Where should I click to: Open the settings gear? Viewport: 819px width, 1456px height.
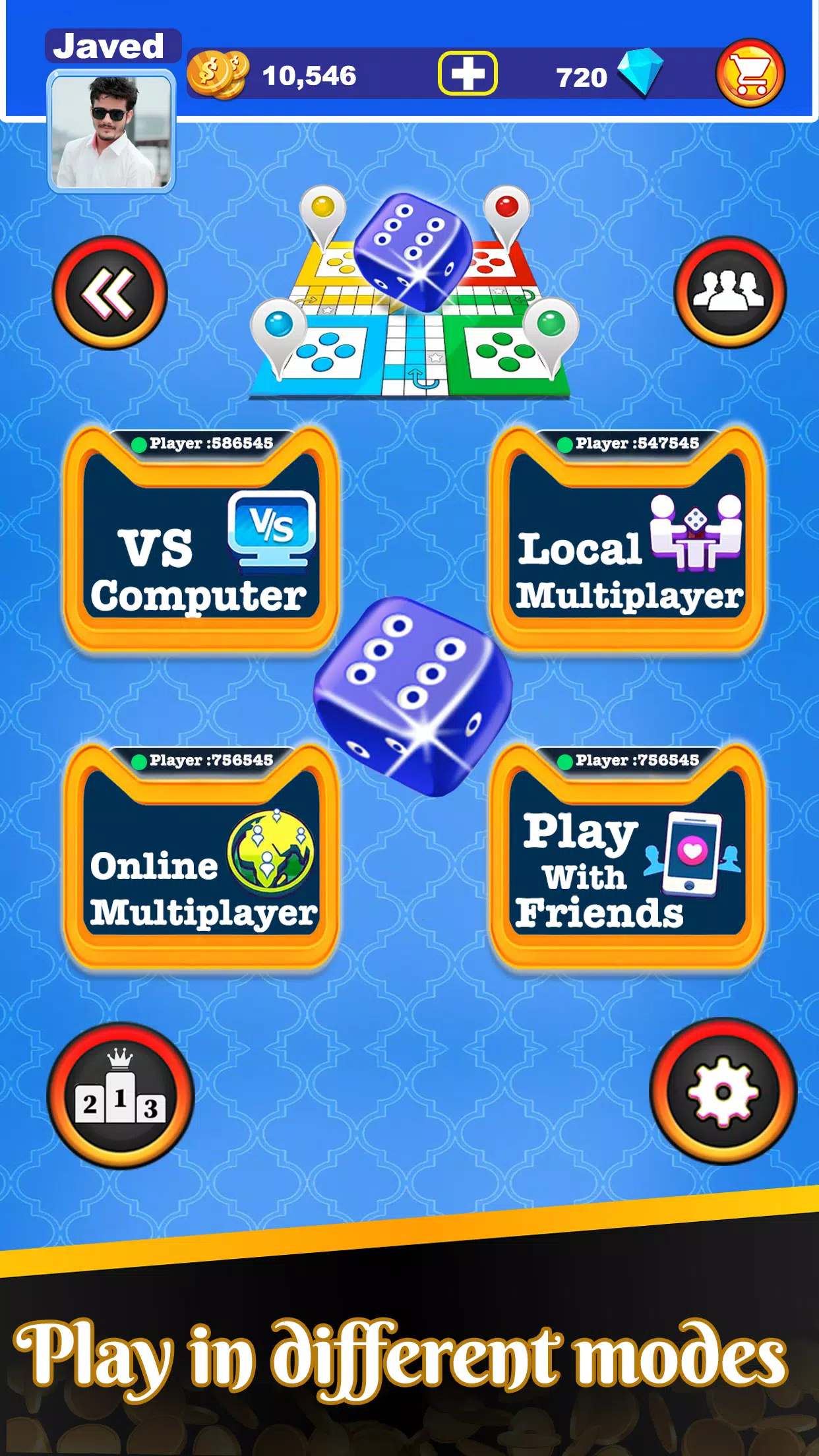tap(723, 1091)
